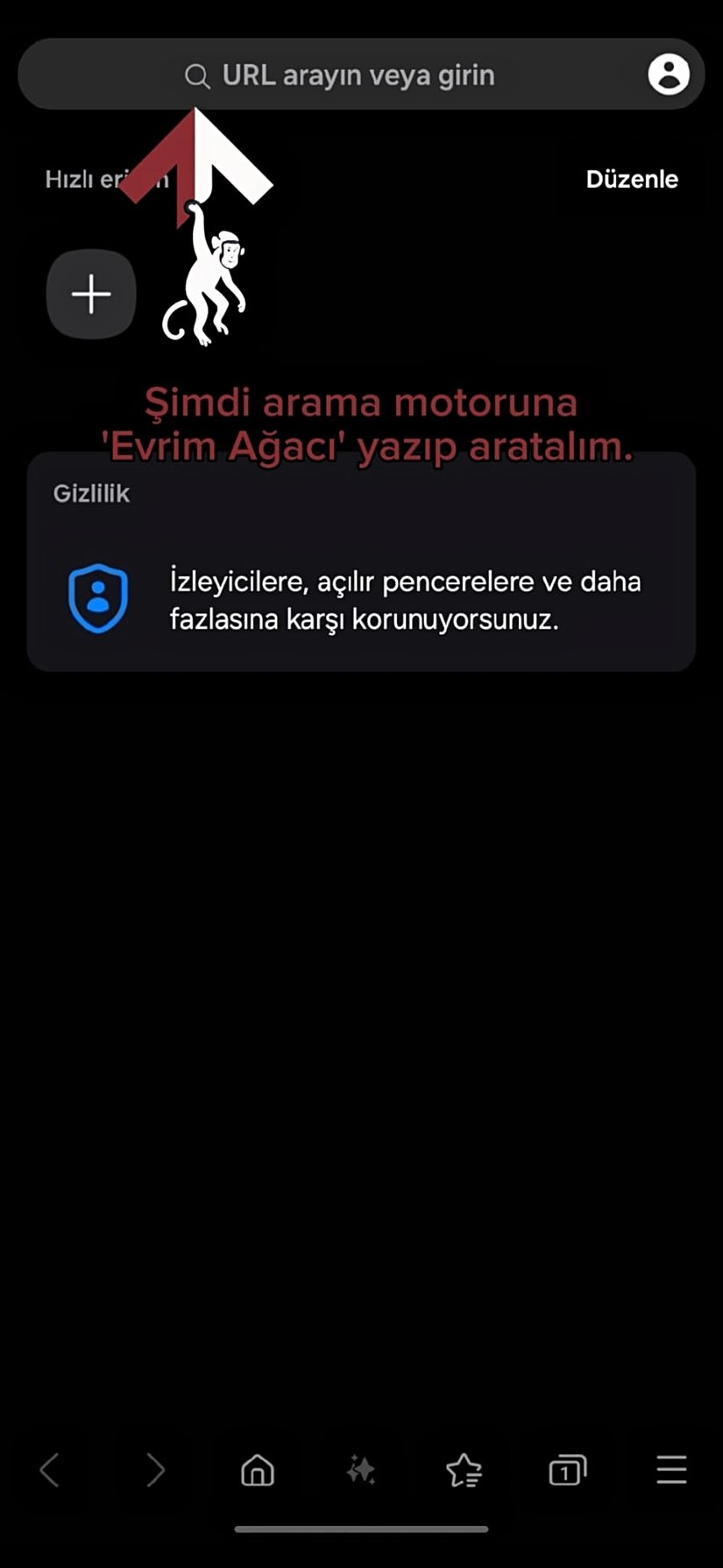
Task: Open the browser hamburger menu
Action: click(x=671, y=1470)
